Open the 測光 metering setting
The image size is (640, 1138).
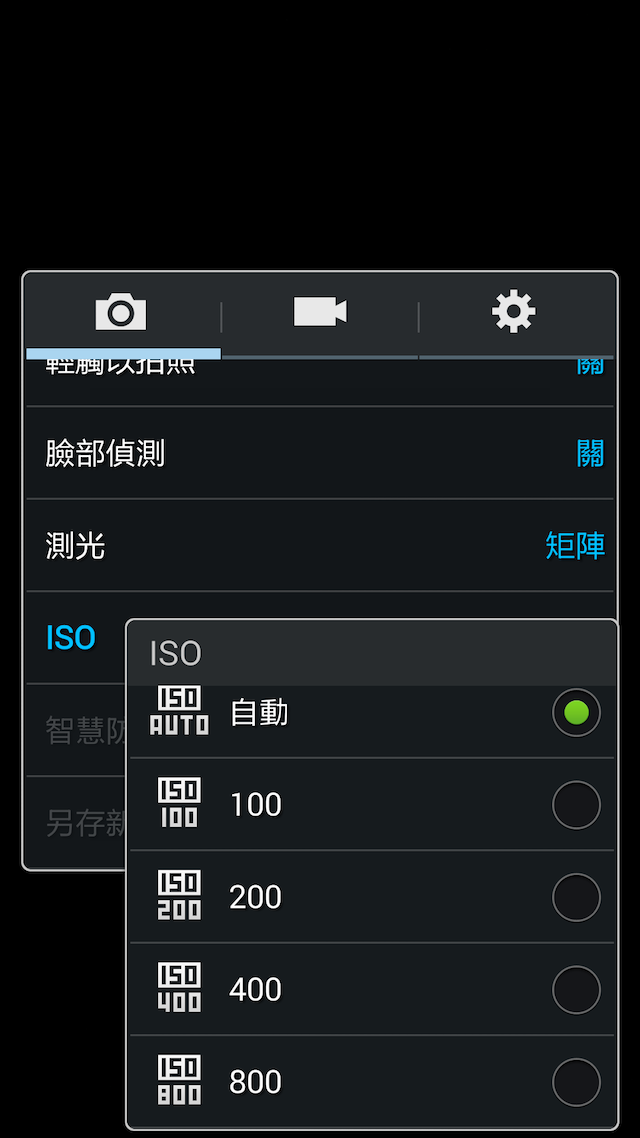(320, 546)
